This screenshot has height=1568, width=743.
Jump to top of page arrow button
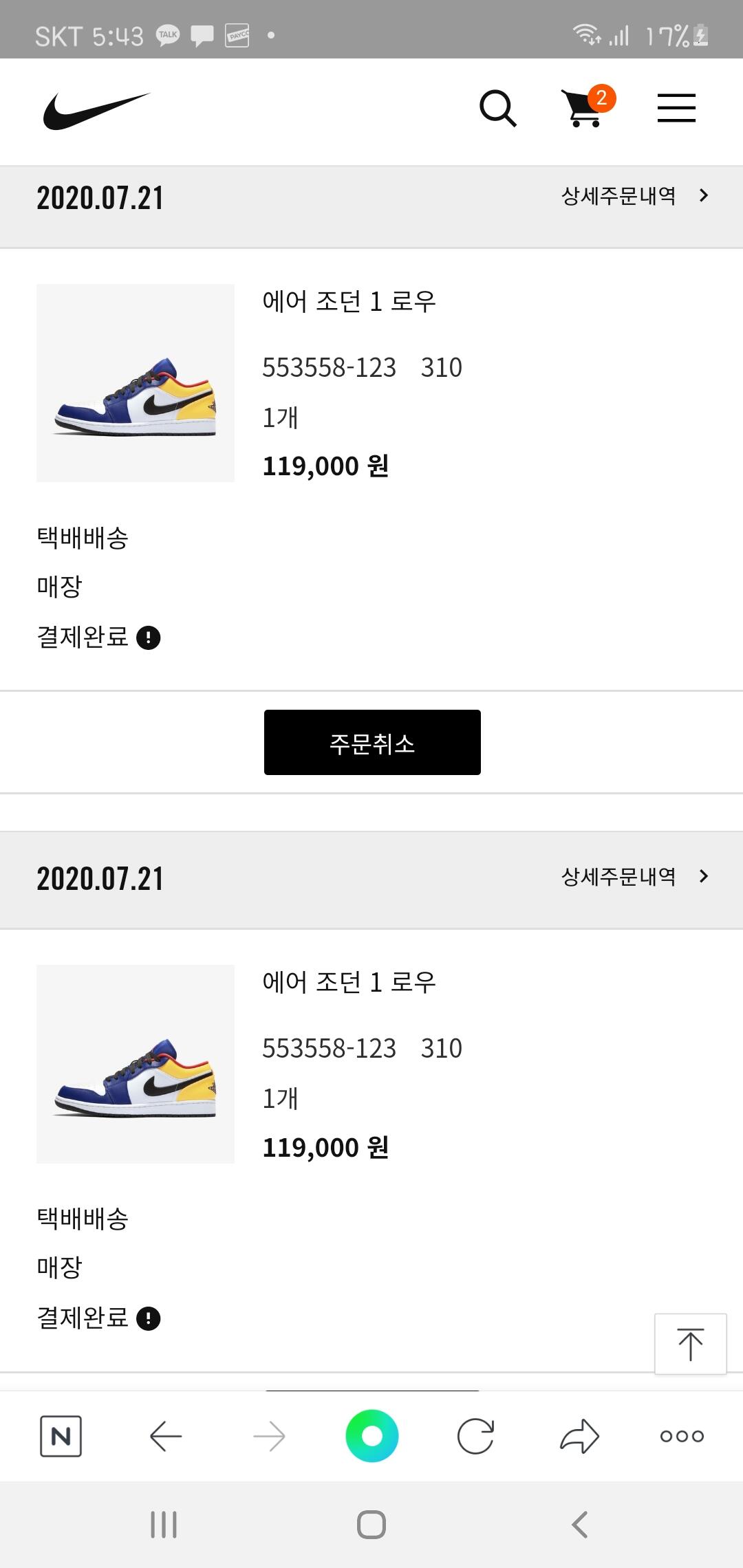tap(690, 1344)
